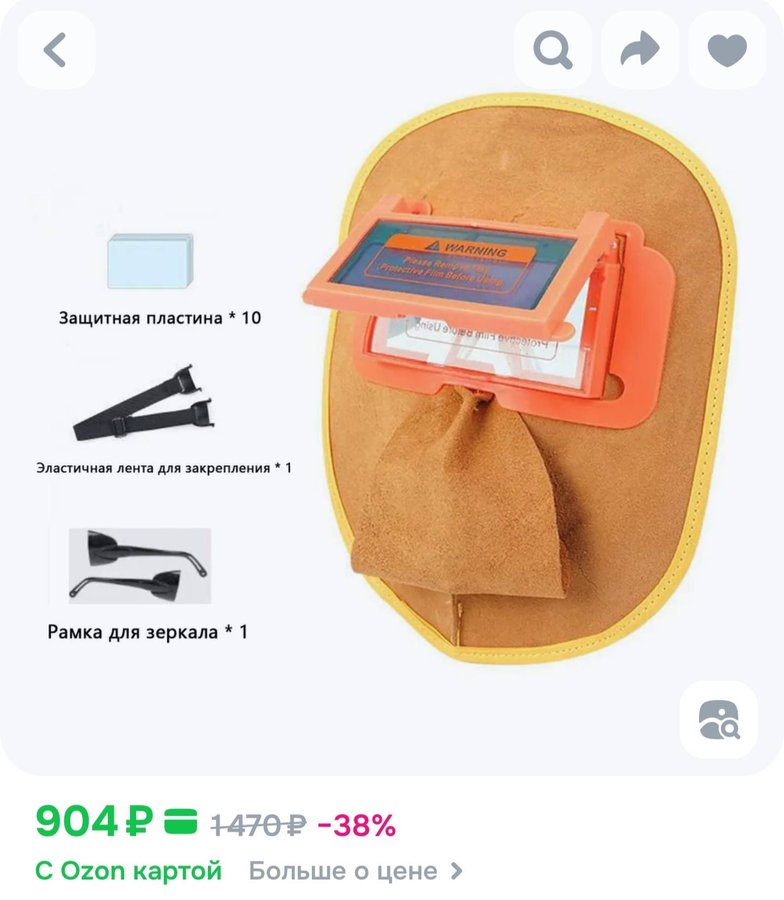Find similar items by image
The height and width of the screenshot is (900, 784).
pyautogui.click(x=718, y=719)
